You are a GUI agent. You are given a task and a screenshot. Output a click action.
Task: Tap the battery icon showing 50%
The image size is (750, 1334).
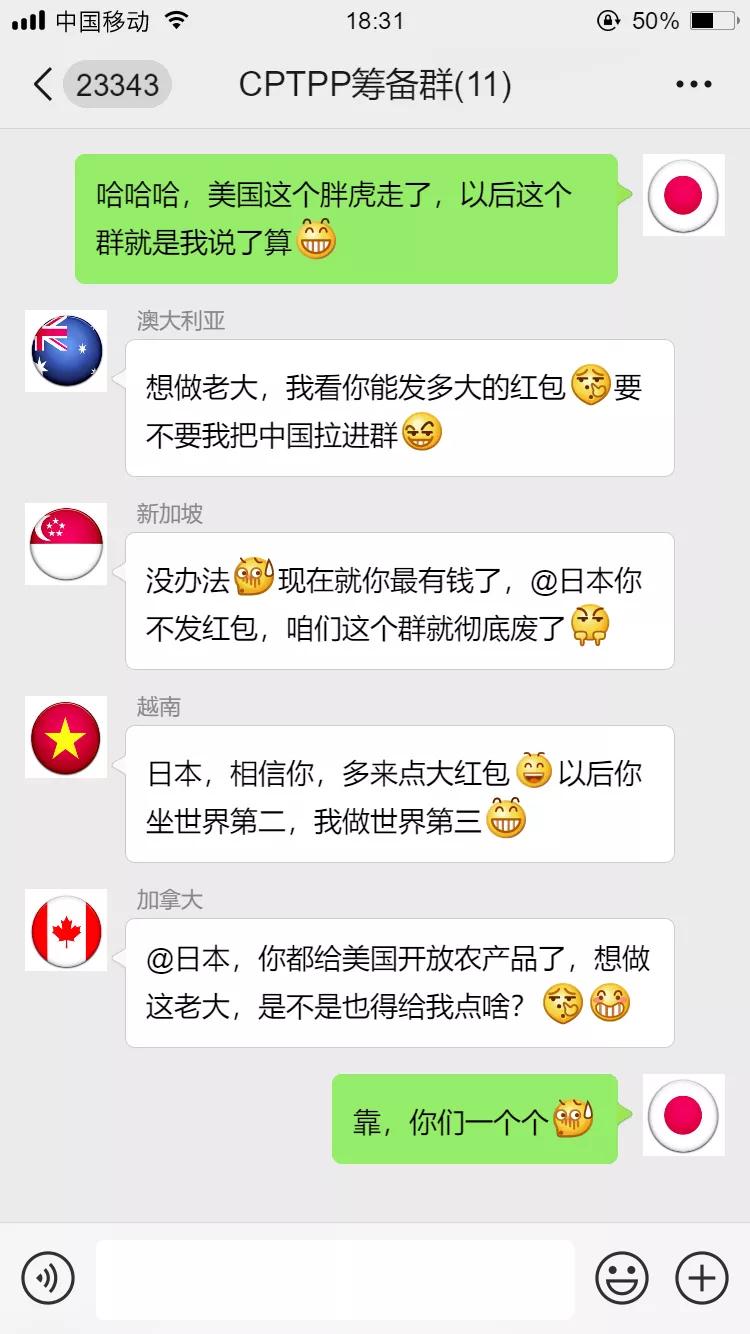point(710,20)
